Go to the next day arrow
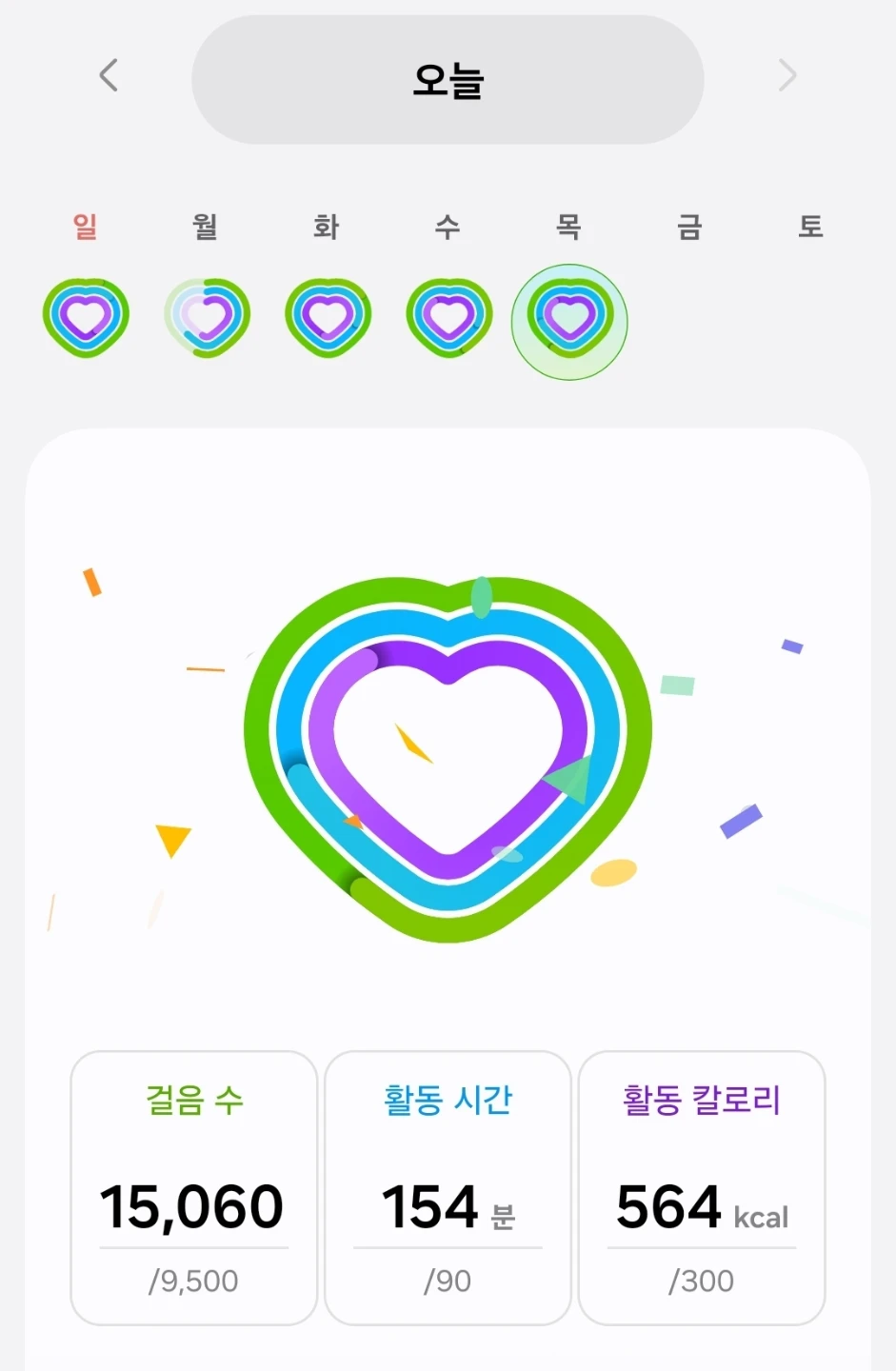Viewport: 896px width, 1371px height. [786, 75]
